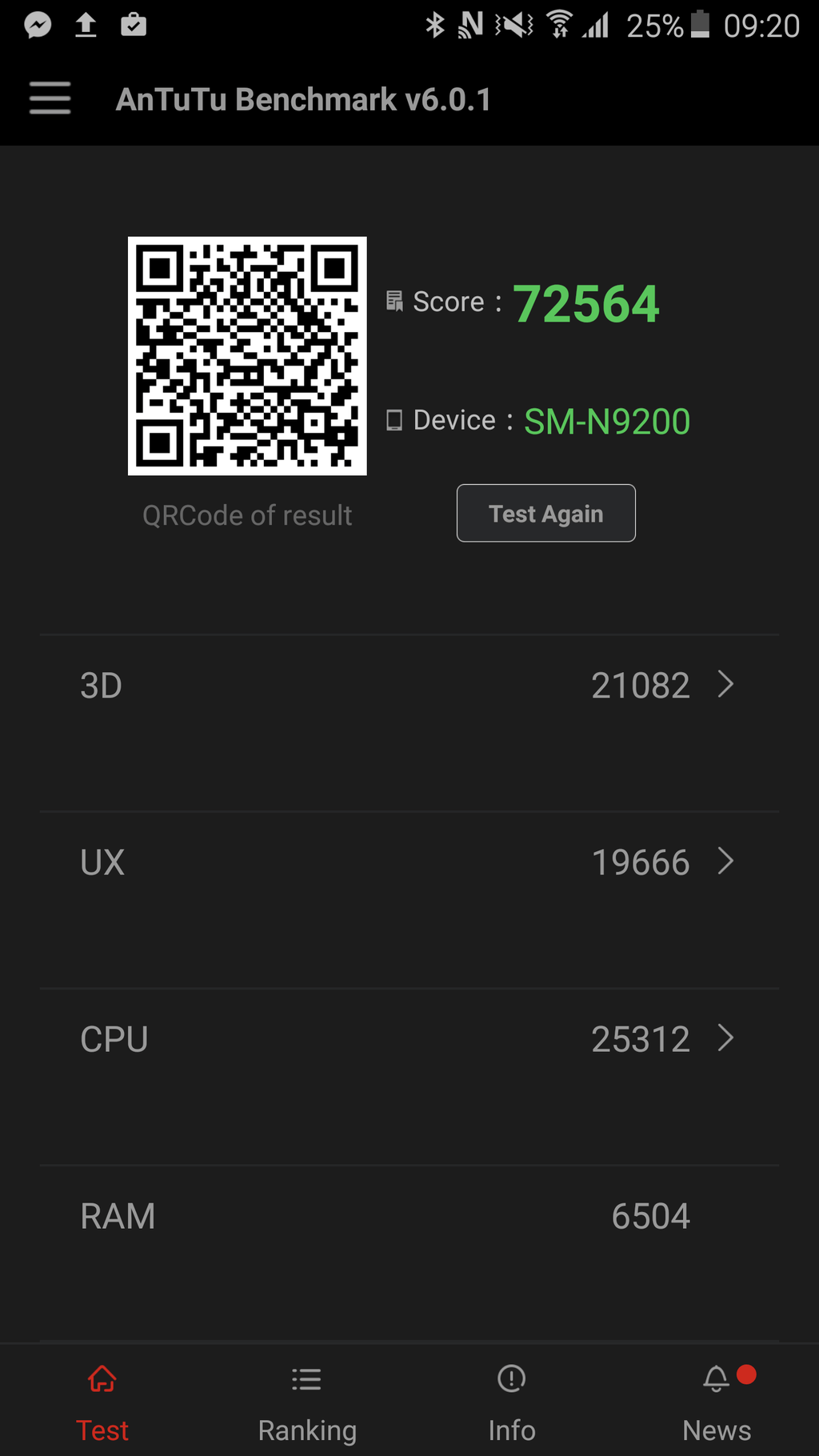Open the hamburger drawer menu
Viewport: 819px width, 1456px height.
[x=50, y=99]
